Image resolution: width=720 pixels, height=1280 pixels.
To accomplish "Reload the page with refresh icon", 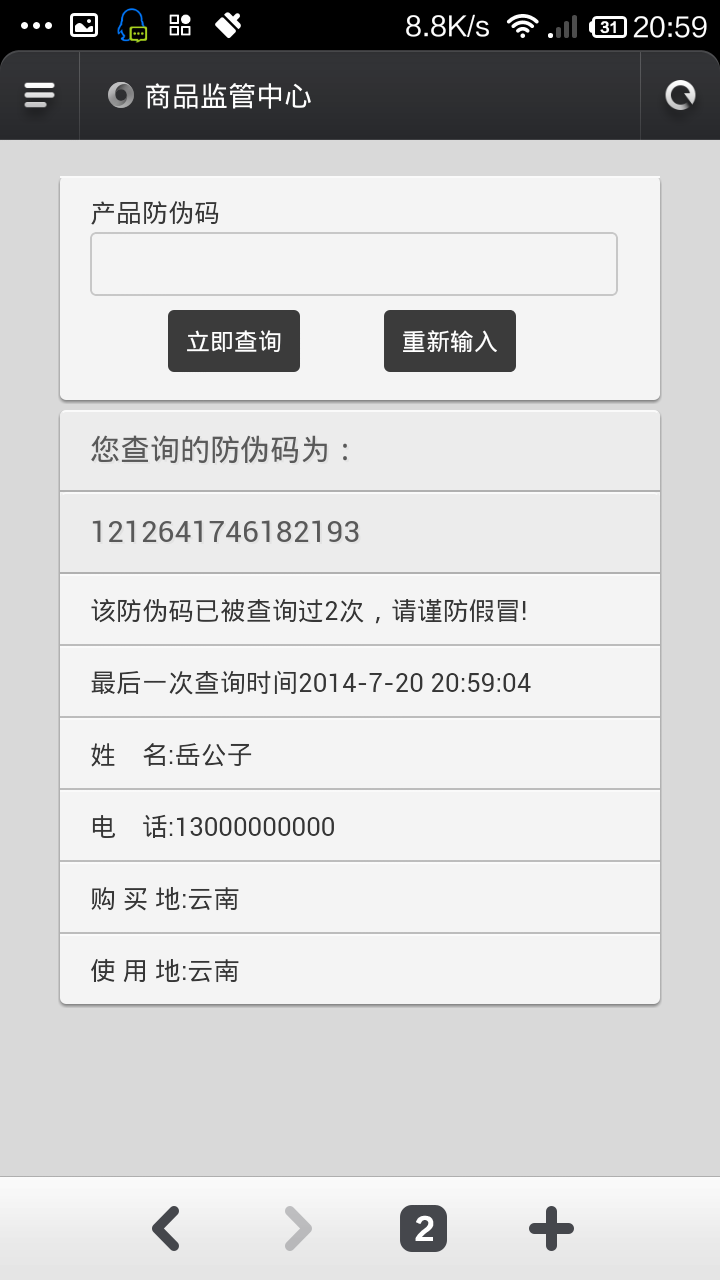I will [680, 96].
